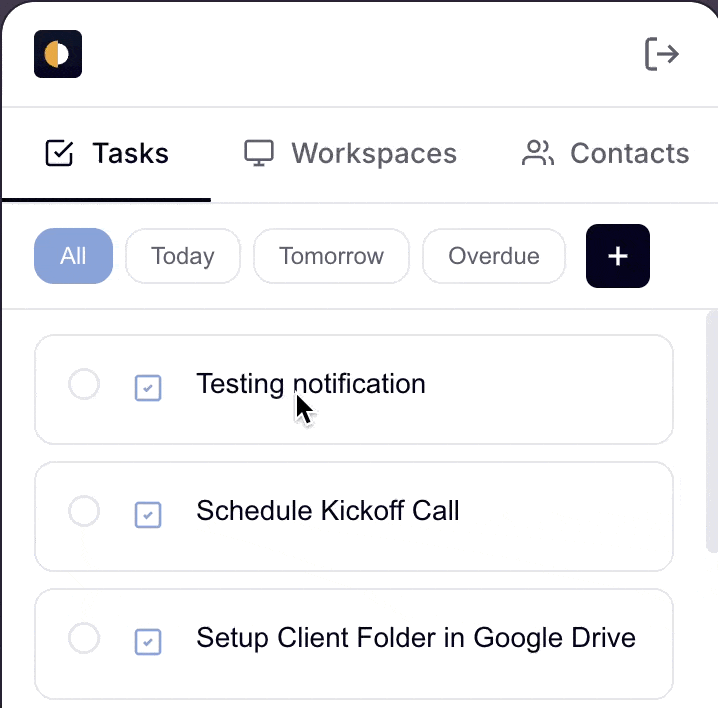Open the Testing notification task
Screen dimensions: 718x708
(354, 389)
